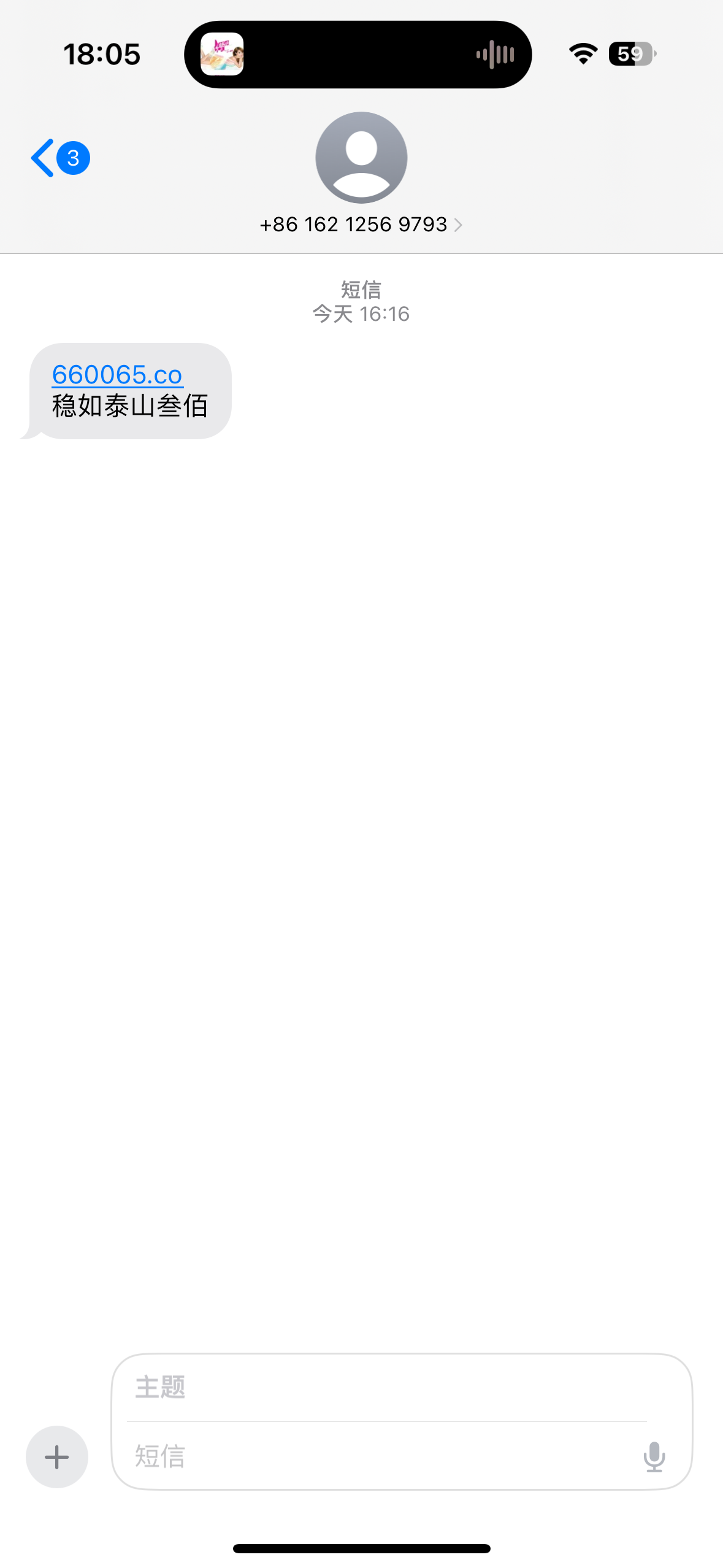This screenshot has height=1568, width=723.
Task: Open the 660065.co link
Action: [117, 374]
